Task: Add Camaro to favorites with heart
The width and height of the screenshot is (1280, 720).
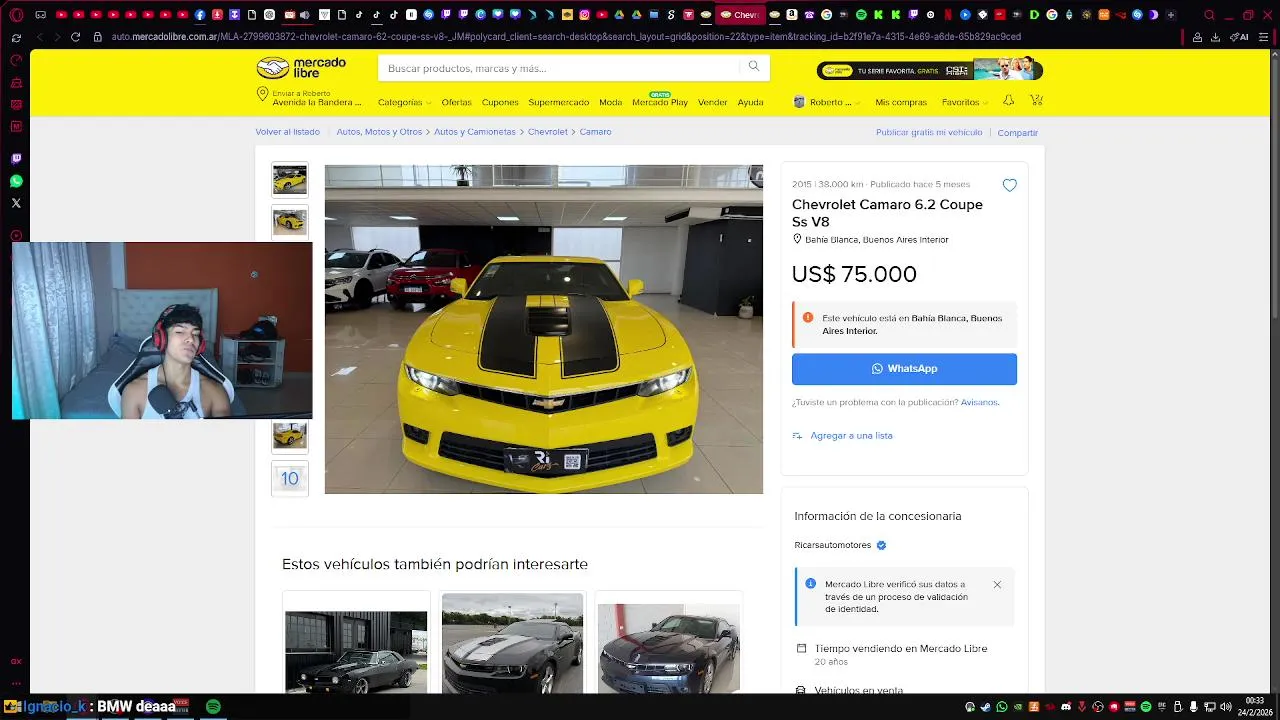Action: coord(1009,185)
